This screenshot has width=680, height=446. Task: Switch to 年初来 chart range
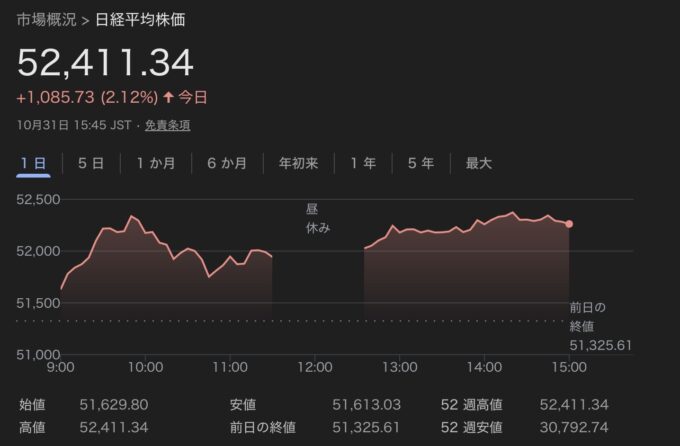coord(298,163)
